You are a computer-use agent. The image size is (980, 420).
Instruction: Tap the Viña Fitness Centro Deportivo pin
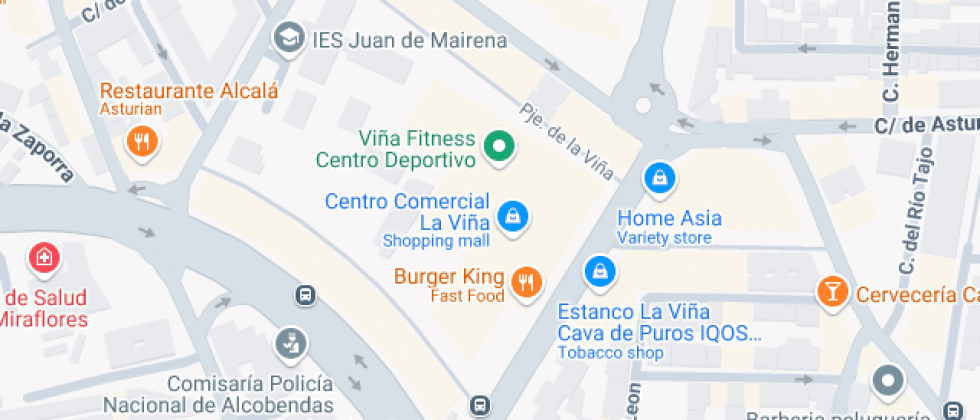[x=499, y=148]
